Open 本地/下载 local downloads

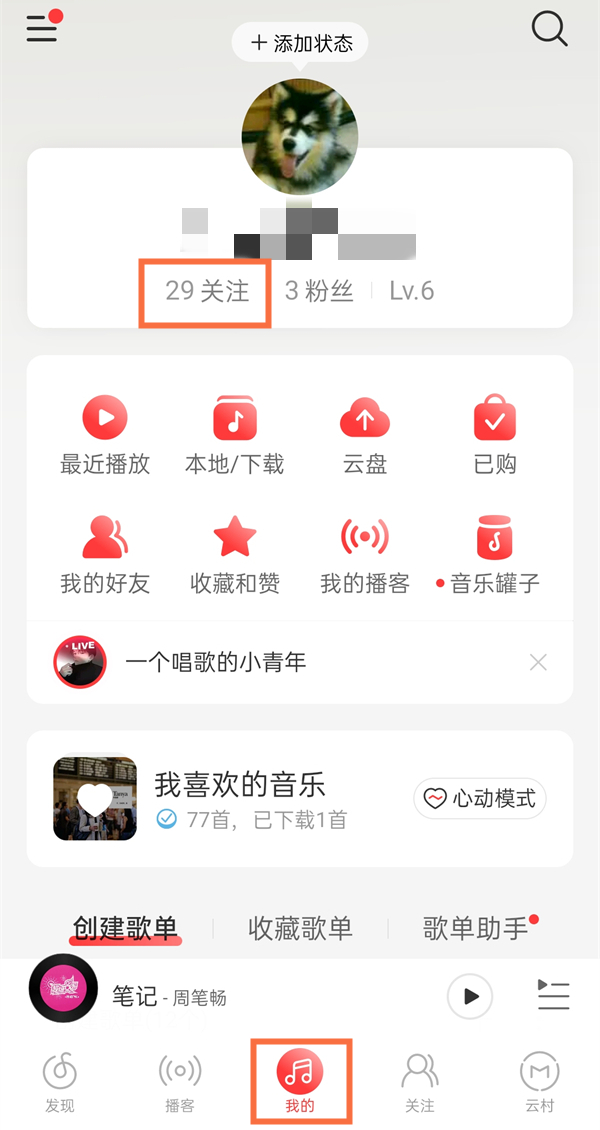[235, 435]
